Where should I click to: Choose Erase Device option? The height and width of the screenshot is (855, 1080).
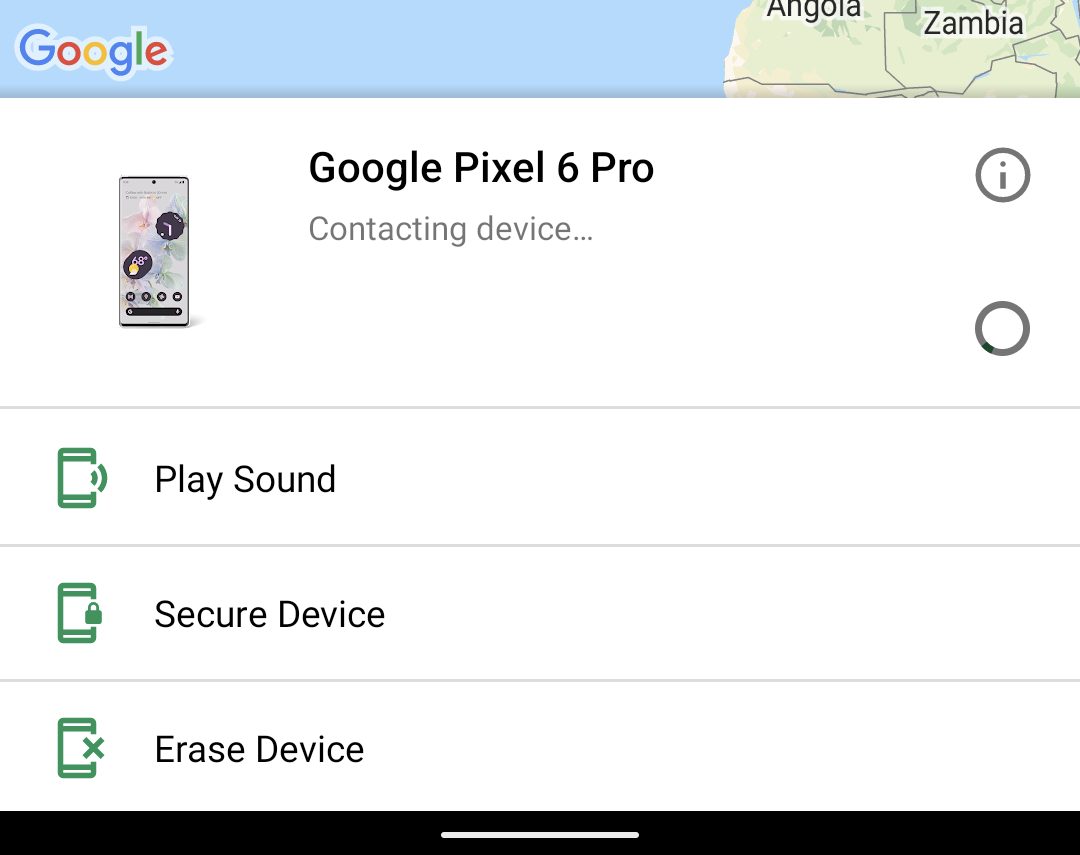point(259,749)
